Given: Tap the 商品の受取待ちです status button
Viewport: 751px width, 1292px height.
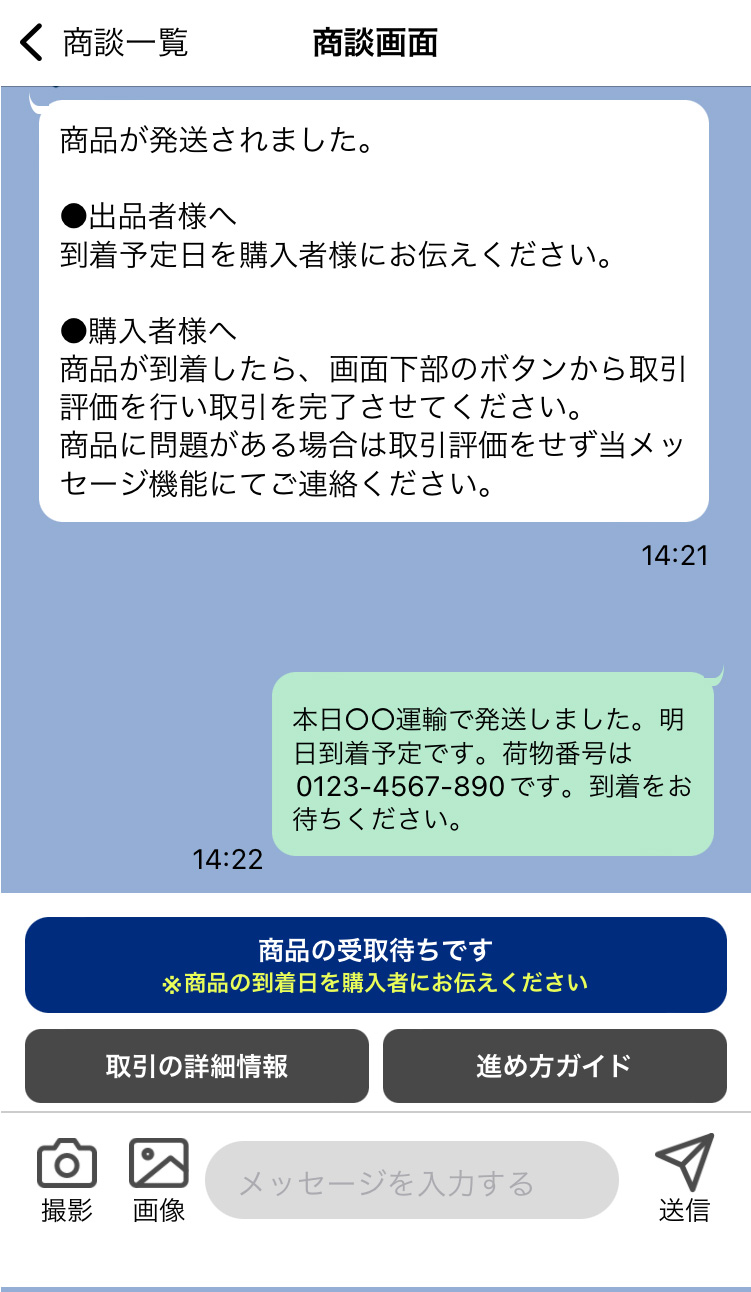Looking at the screenshot, I should tap(375, 965).
